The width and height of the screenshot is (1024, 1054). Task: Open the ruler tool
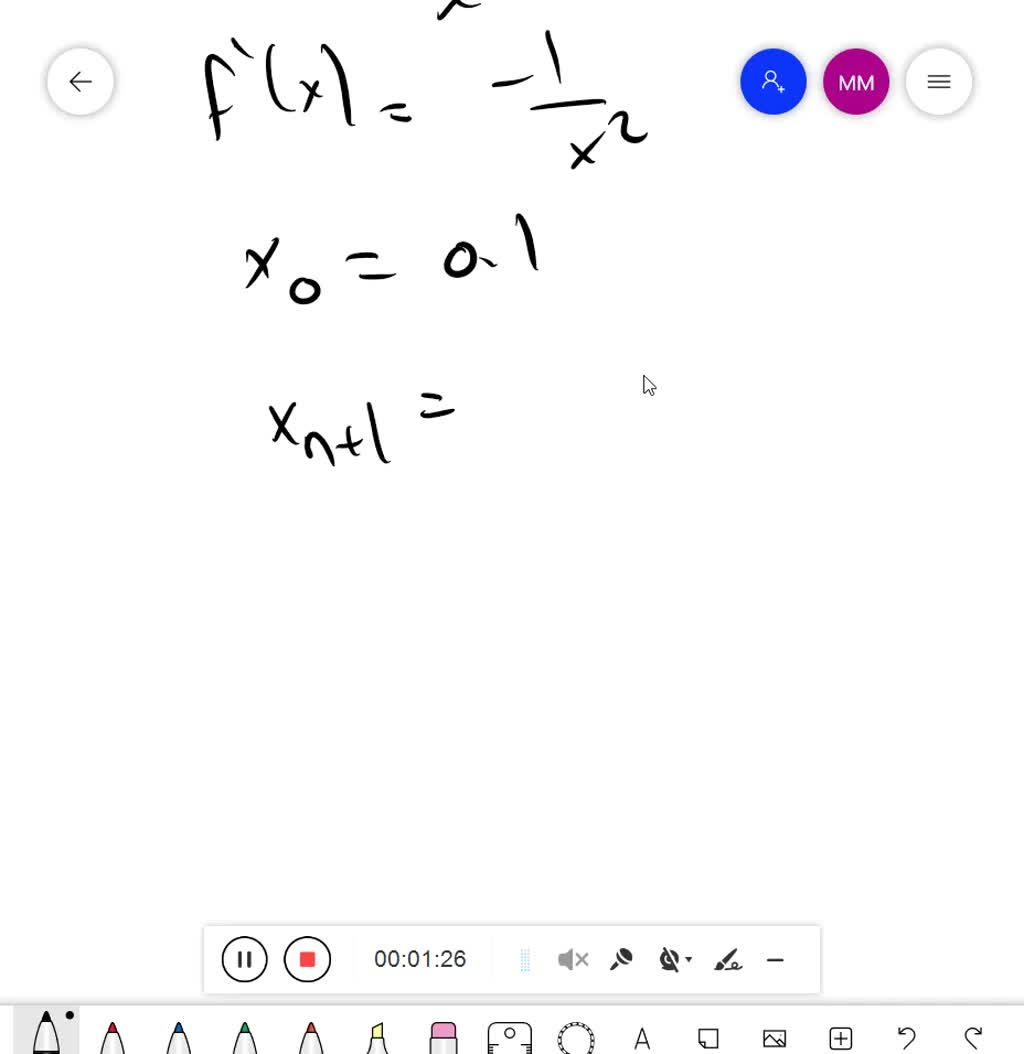509,1035
